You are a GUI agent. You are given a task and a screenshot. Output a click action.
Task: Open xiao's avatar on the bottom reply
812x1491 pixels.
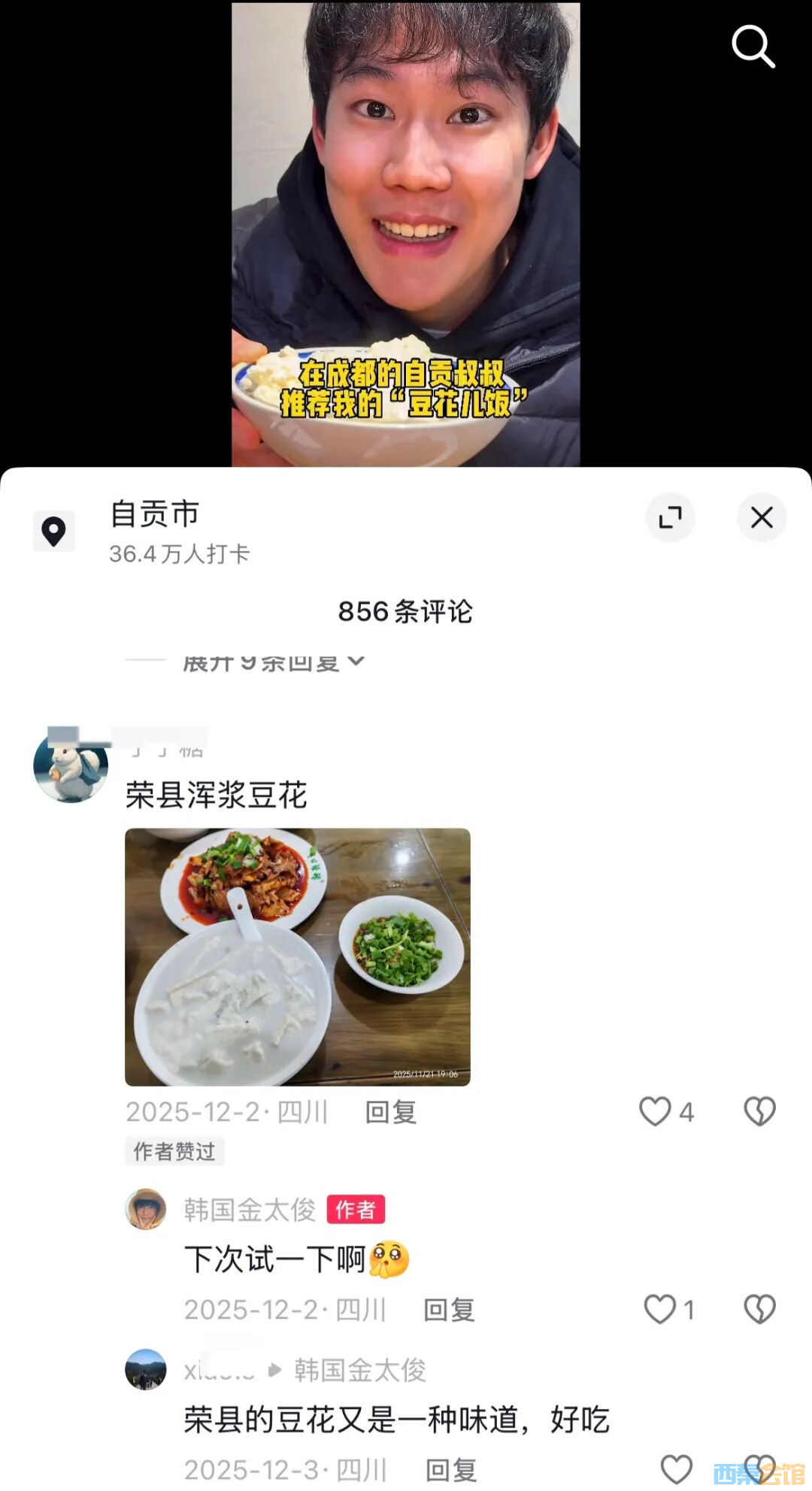(146, 1369)
